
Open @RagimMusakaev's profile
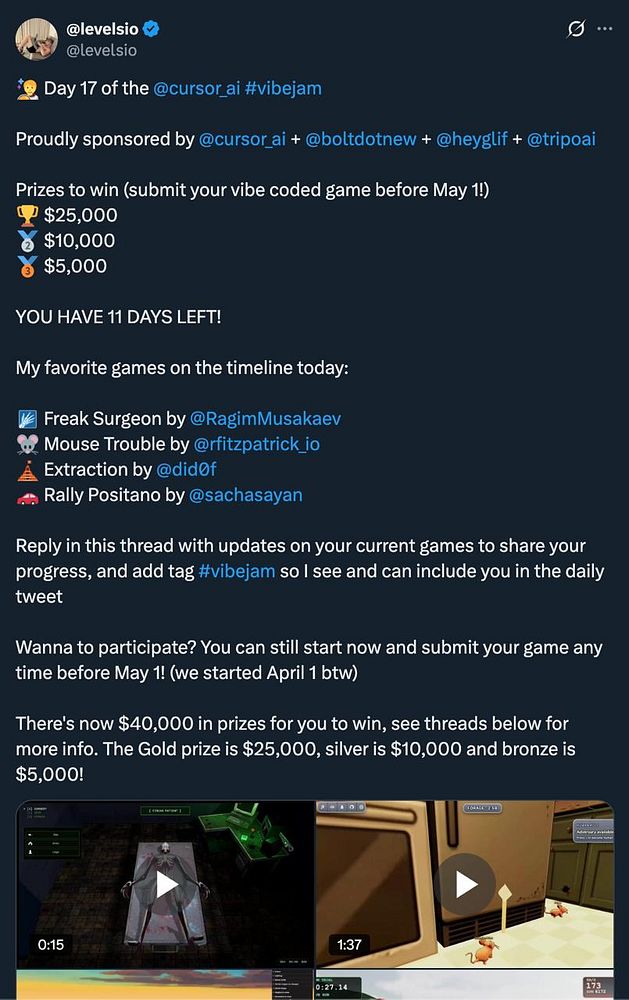coord(265,418)
